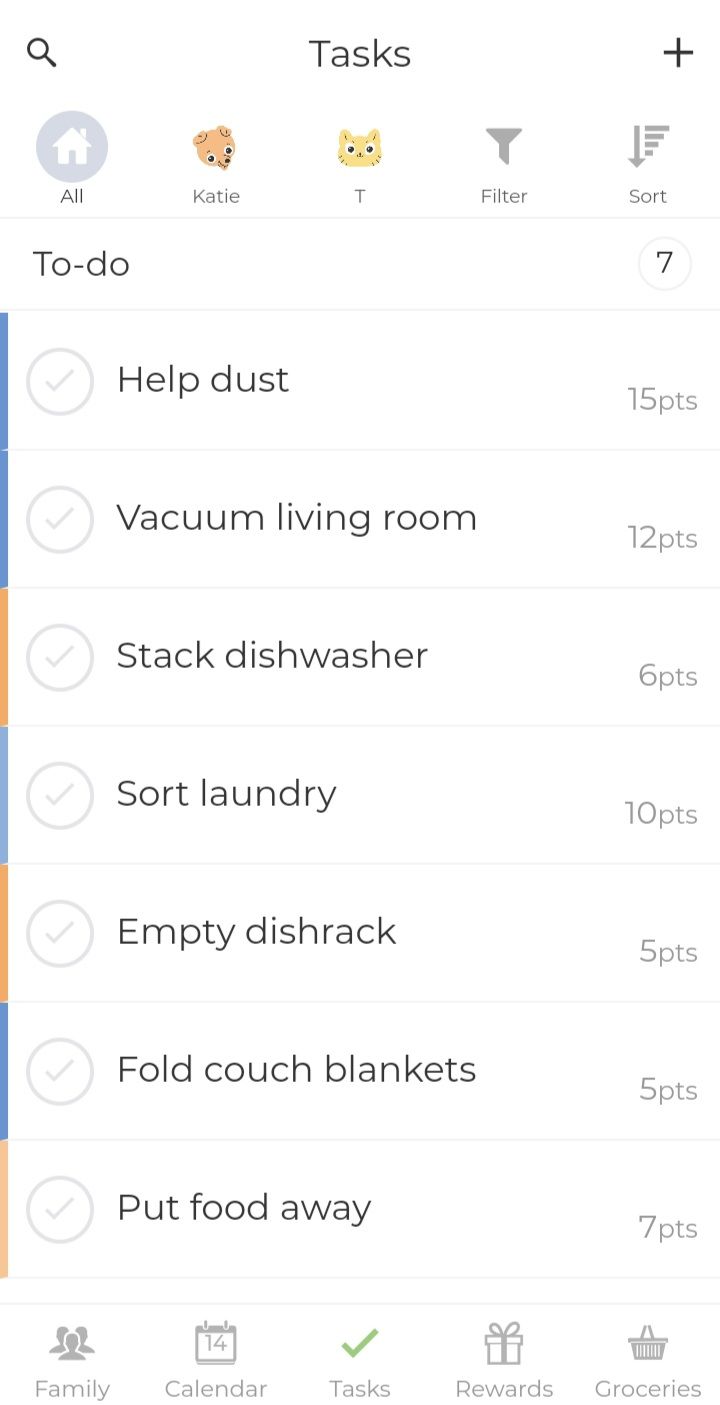Complete the Sort laundry task
This screenshot has width=720, height=1405.
tap(60, 795)
